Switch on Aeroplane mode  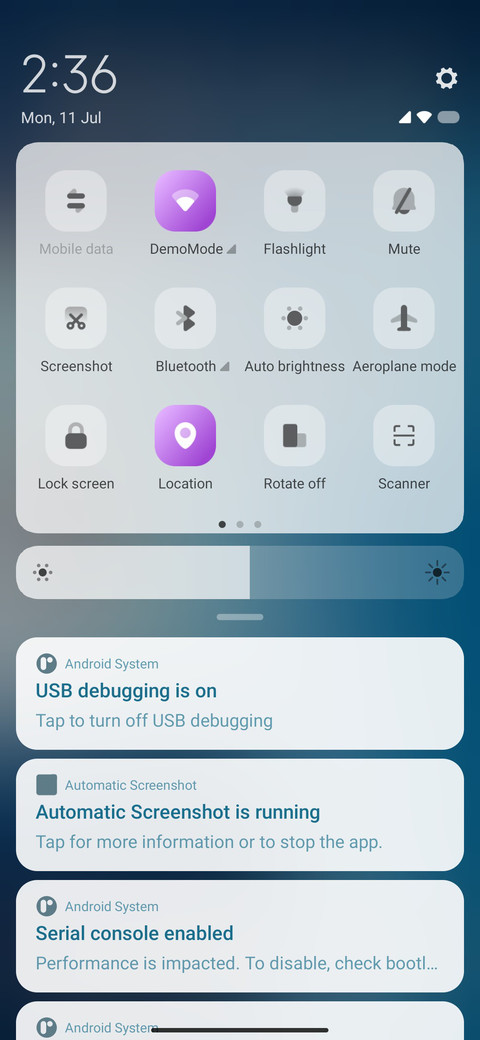pos(404,318)
